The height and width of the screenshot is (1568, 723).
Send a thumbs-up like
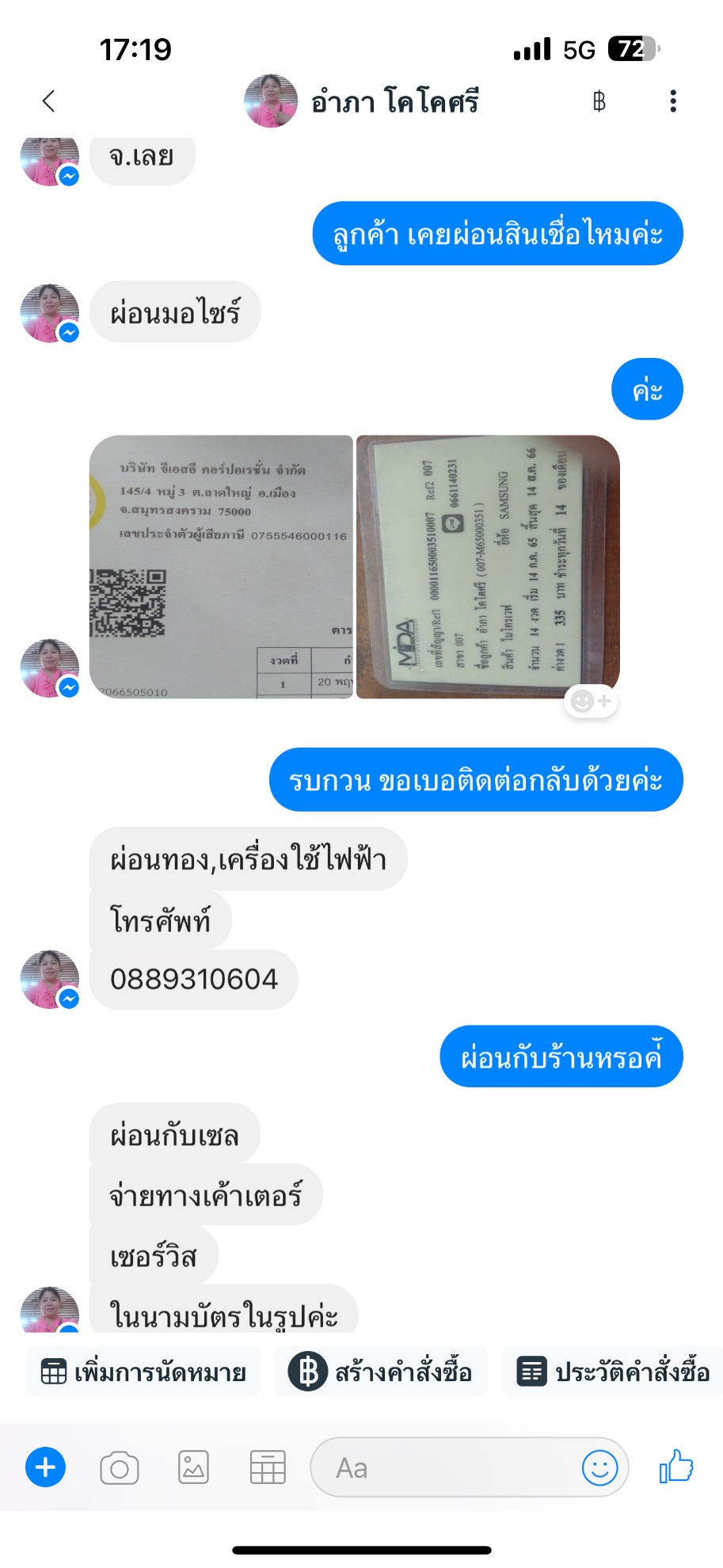[676, 1466]
